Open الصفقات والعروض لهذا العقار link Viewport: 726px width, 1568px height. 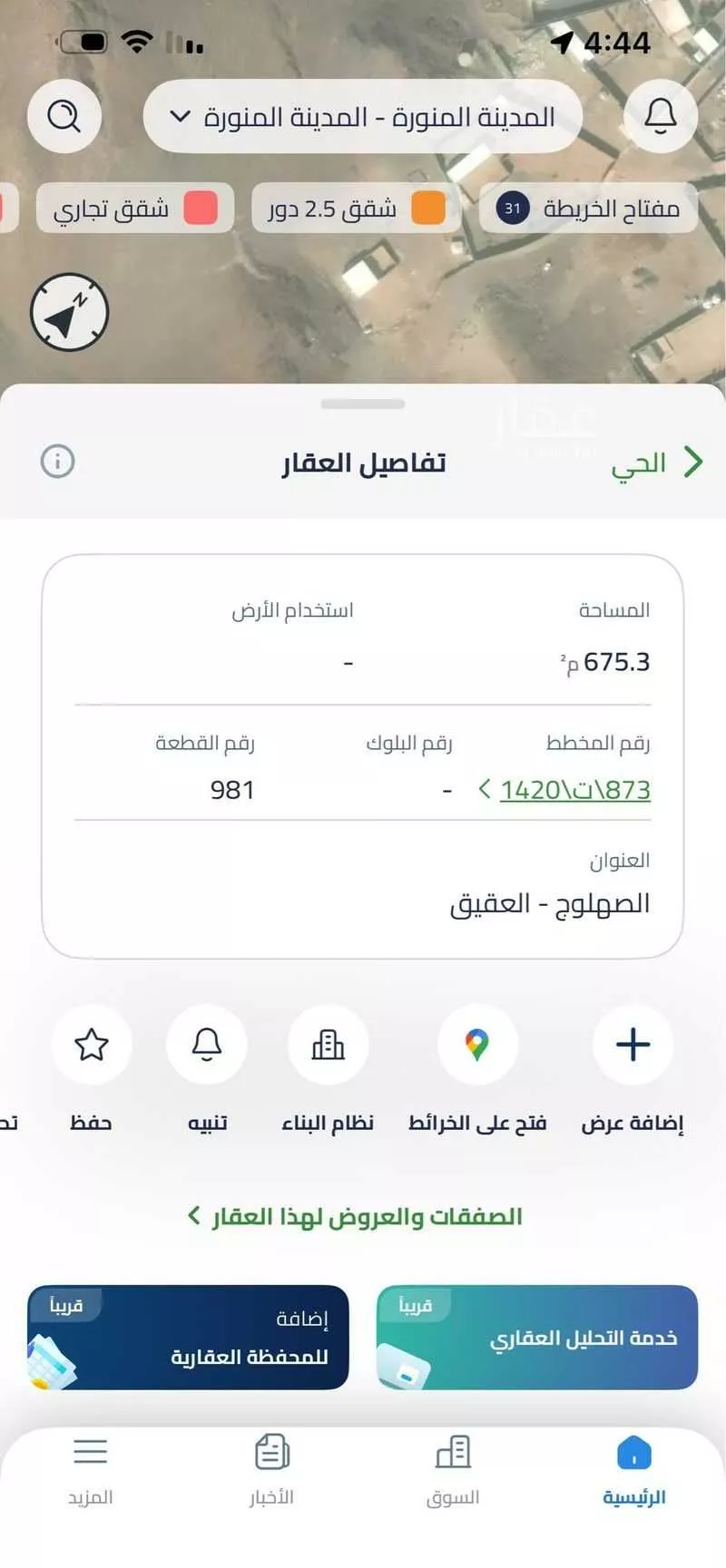point(356,1216)
